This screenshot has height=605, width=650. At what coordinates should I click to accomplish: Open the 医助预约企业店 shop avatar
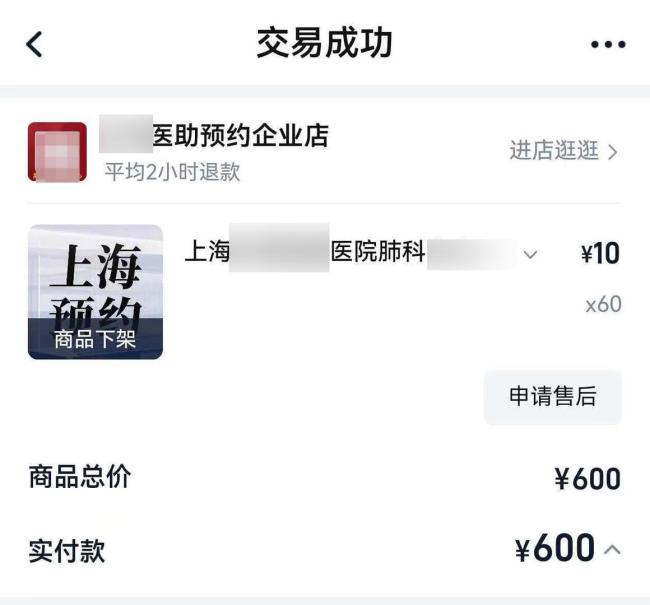[x=57, y=151]
